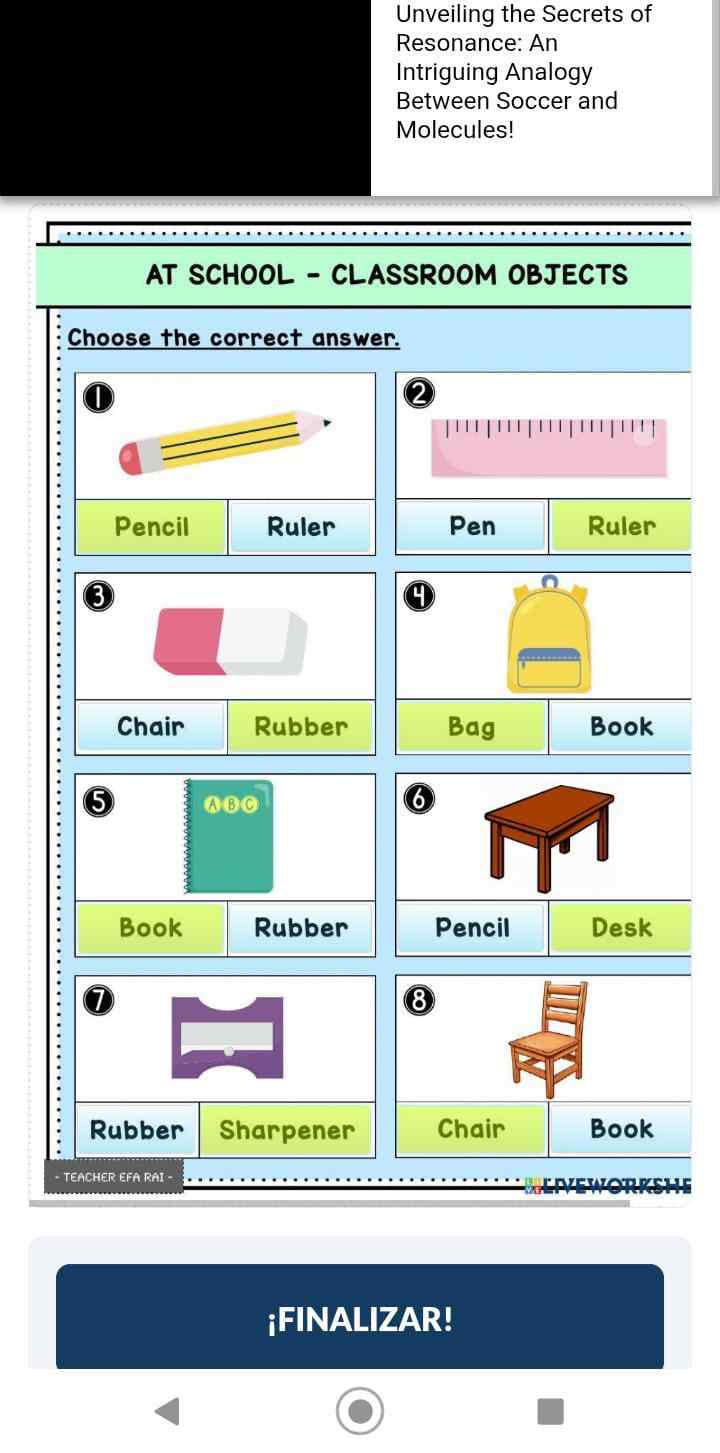Select Desk under the table picture
This screenshot has height=1453, width=720.
(x=621, y=928)
